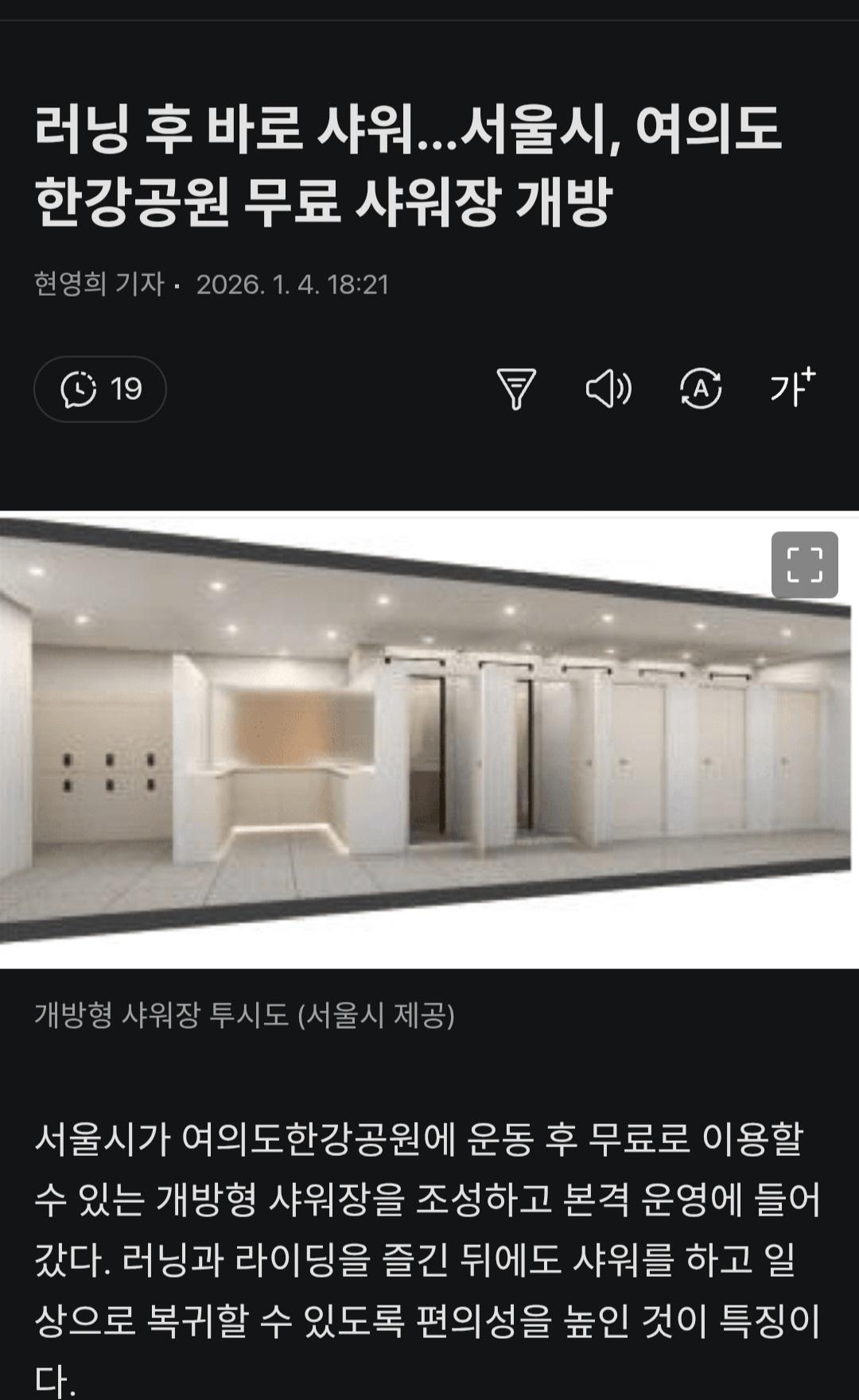
Task: Select the clock-style comment counter icon
Action: pyautogui.click(x=79, y=390)
